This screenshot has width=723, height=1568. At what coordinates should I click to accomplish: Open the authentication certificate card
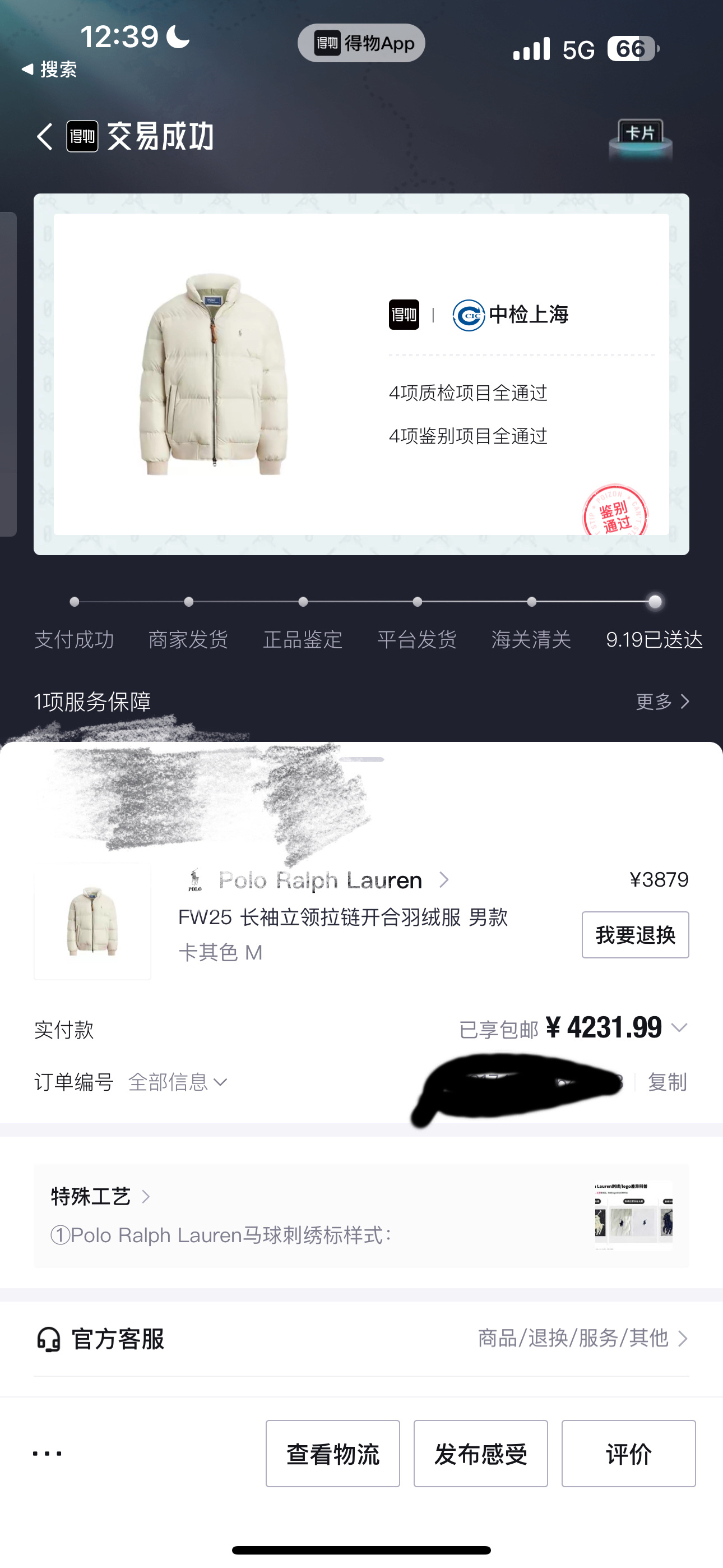point(361,373)
